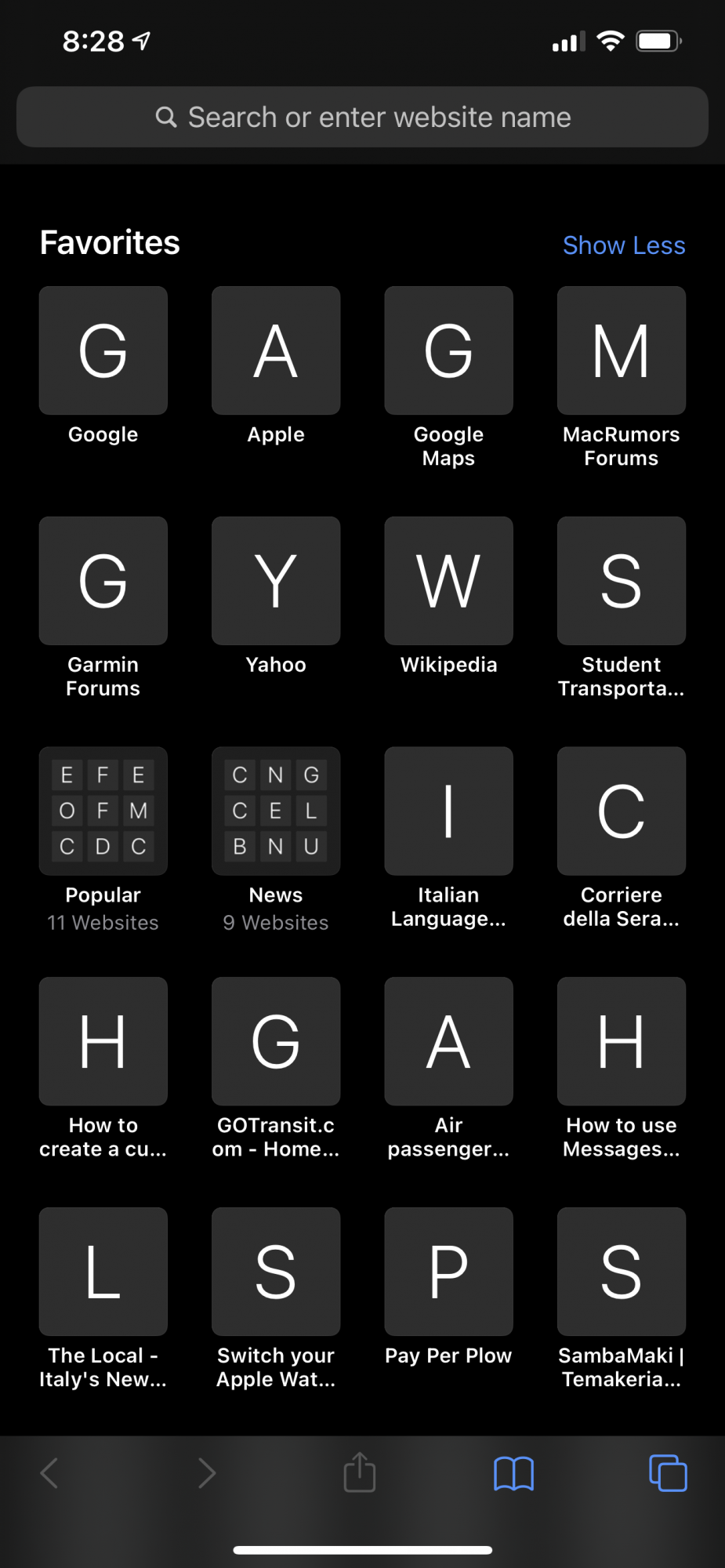Open the bookmarks book icon
Viewport: 725px width, 1568px height.
513,1474
